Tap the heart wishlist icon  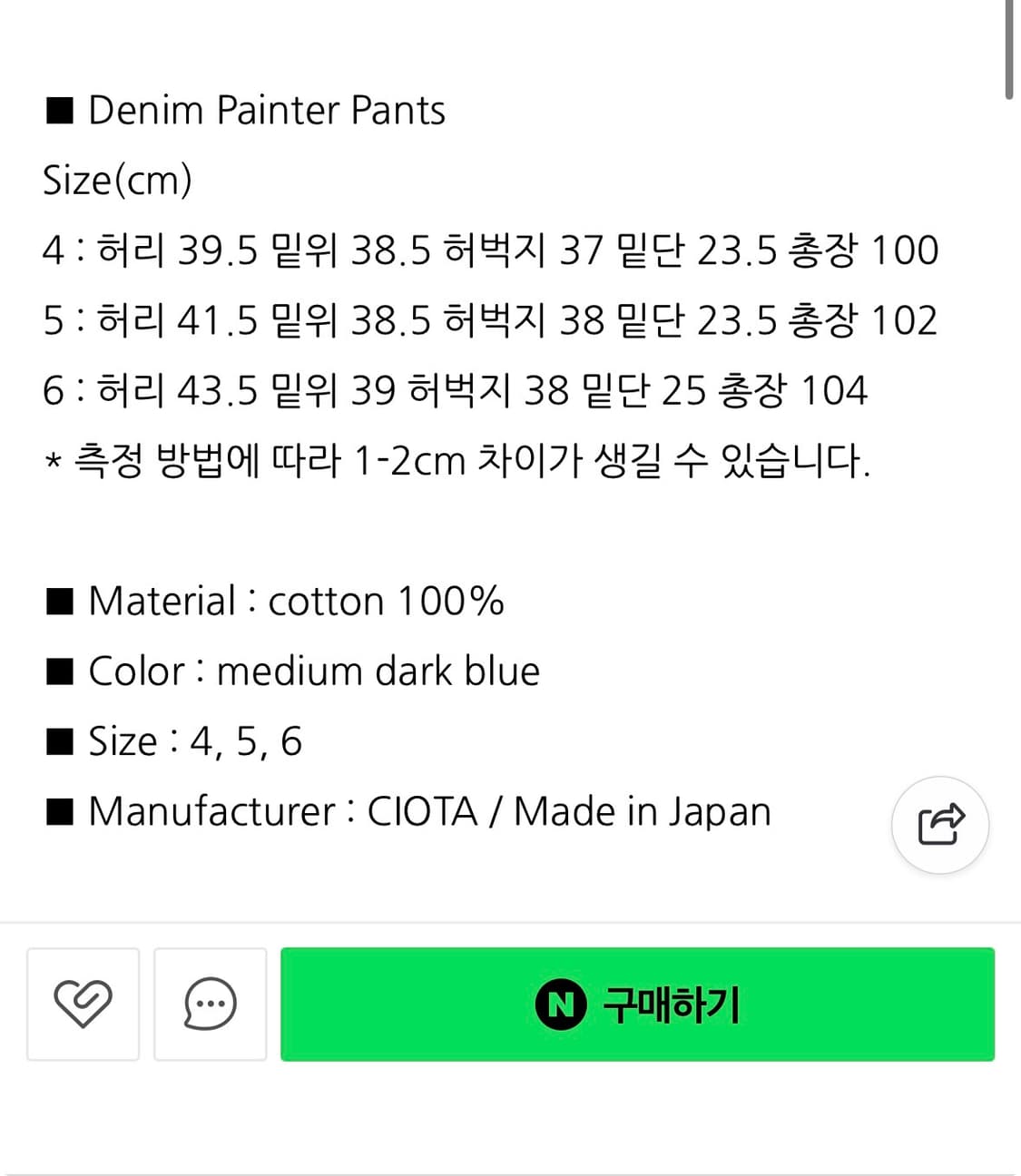click(x=83, y=1004)
